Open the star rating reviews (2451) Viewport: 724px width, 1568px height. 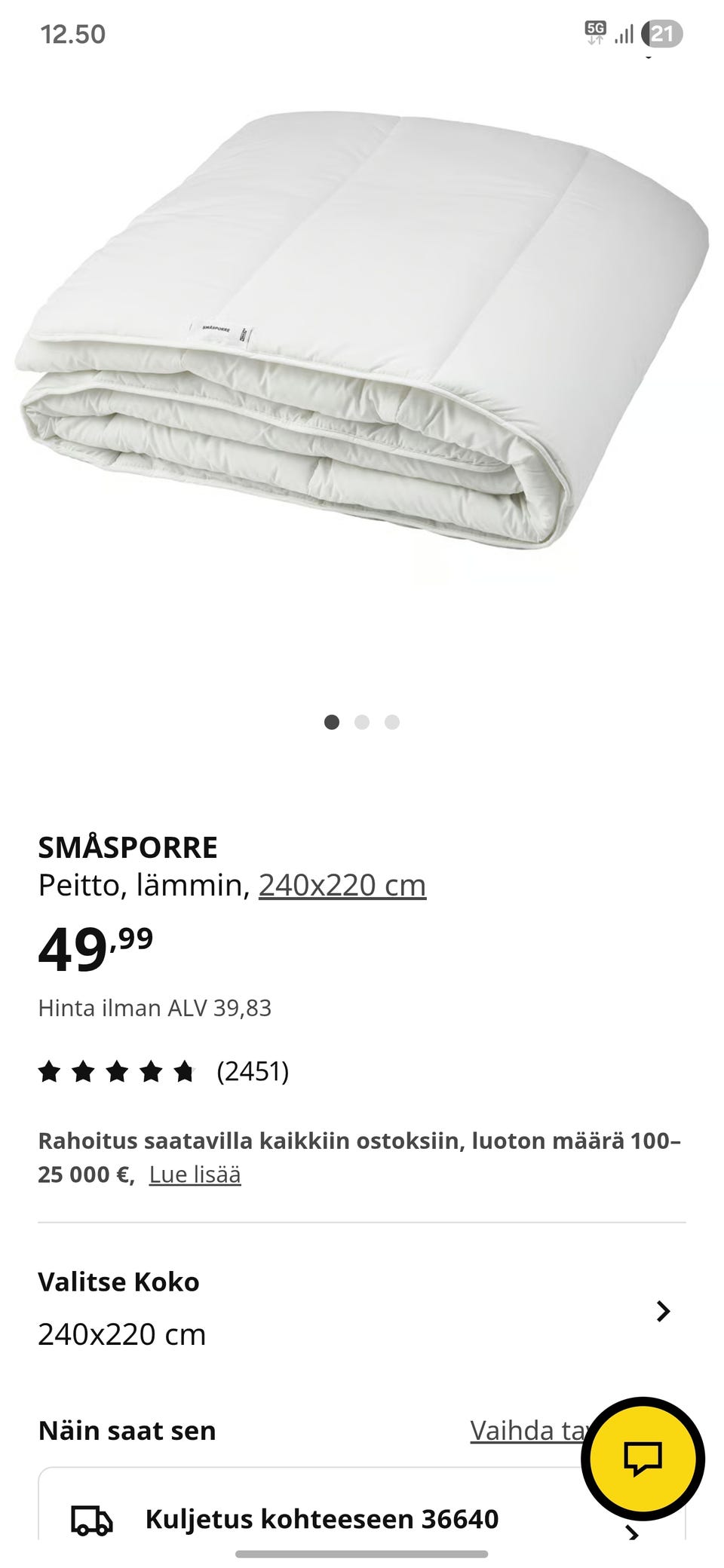[x=164, y=1071]
